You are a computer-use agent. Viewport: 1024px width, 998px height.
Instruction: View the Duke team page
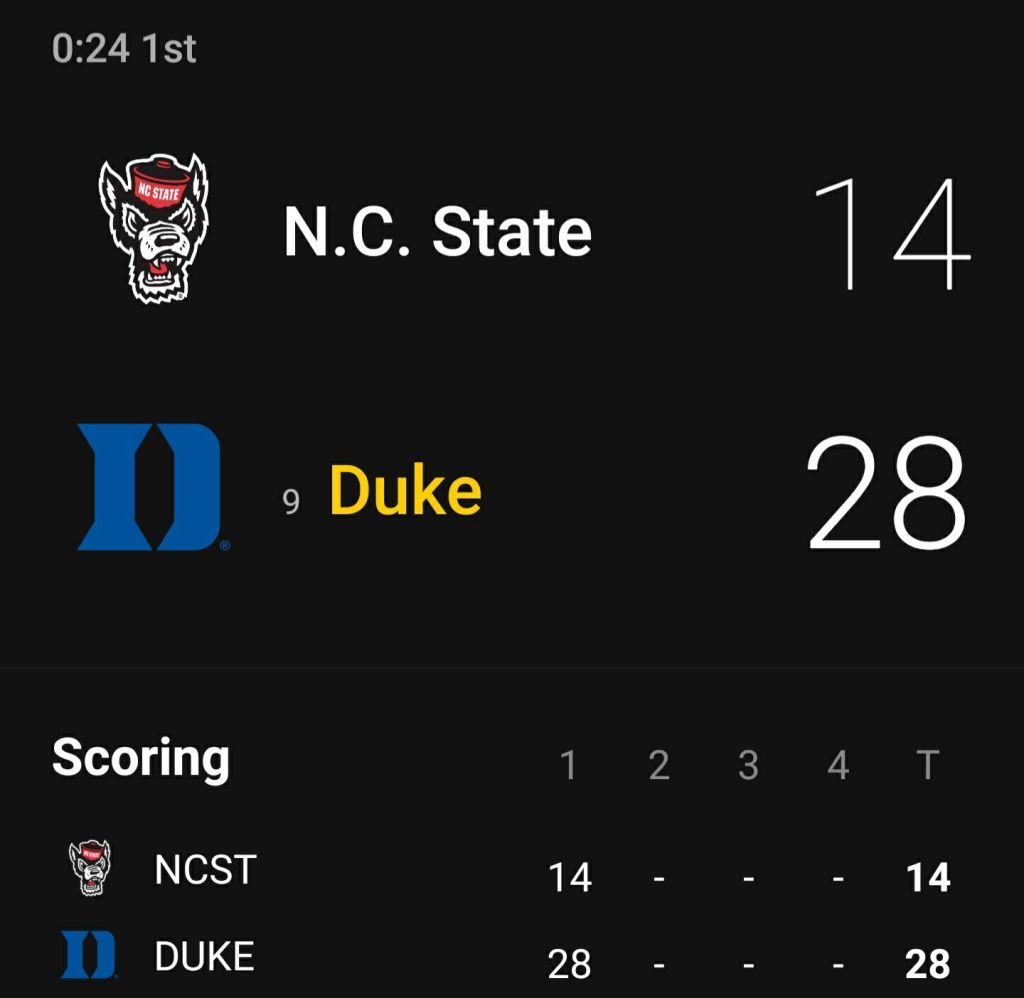405,491
